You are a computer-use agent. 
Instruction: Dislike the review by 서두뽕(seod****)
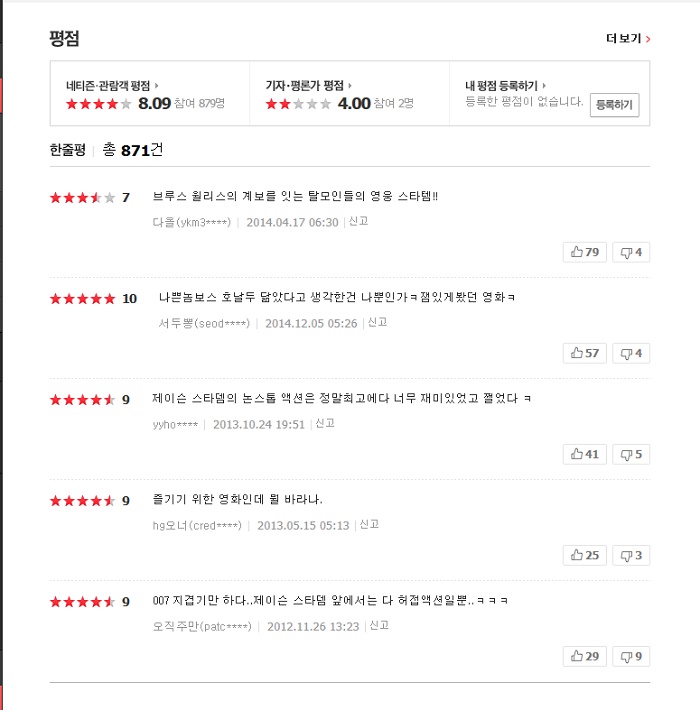pyautogui.click(x=631, y=353)
